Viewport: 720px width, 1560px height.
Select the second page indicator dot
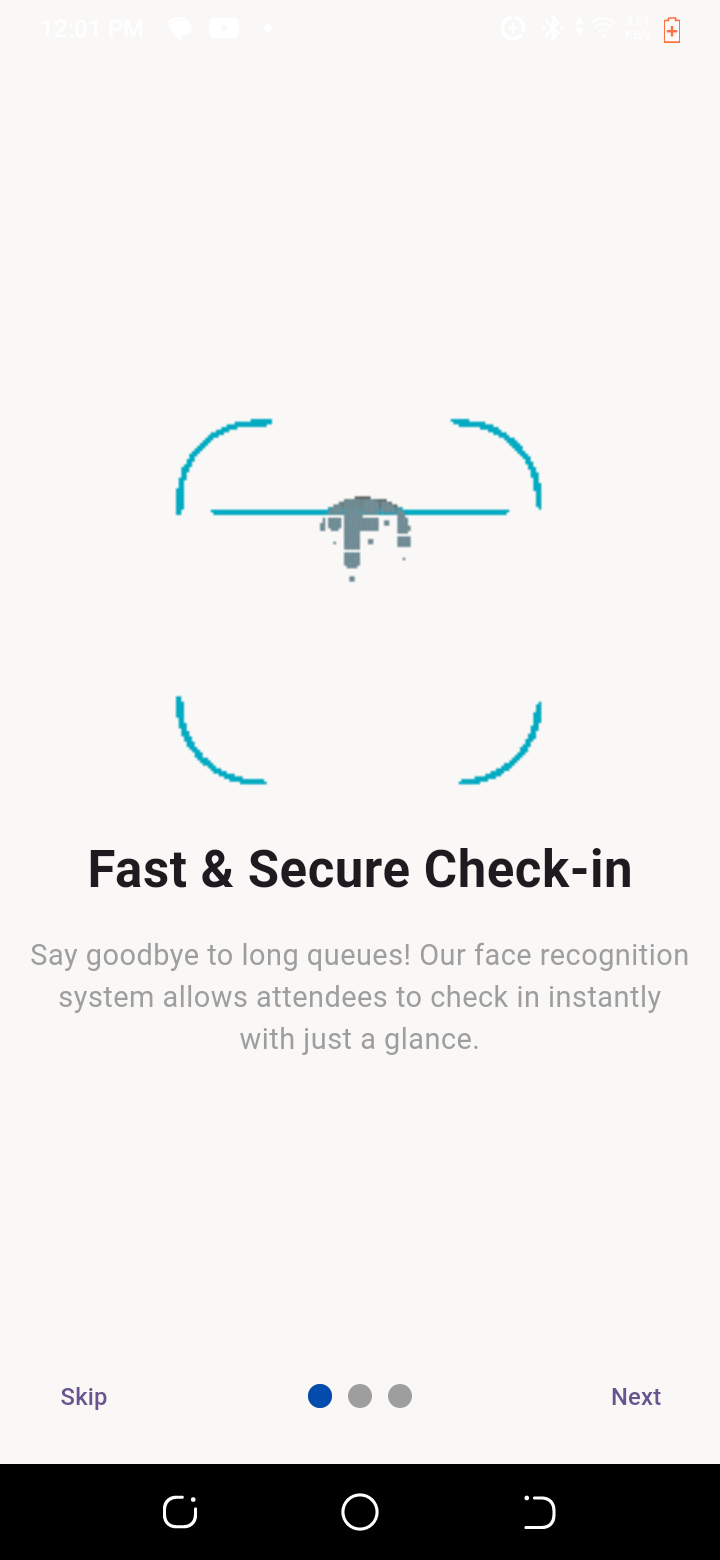(360, 1396)
